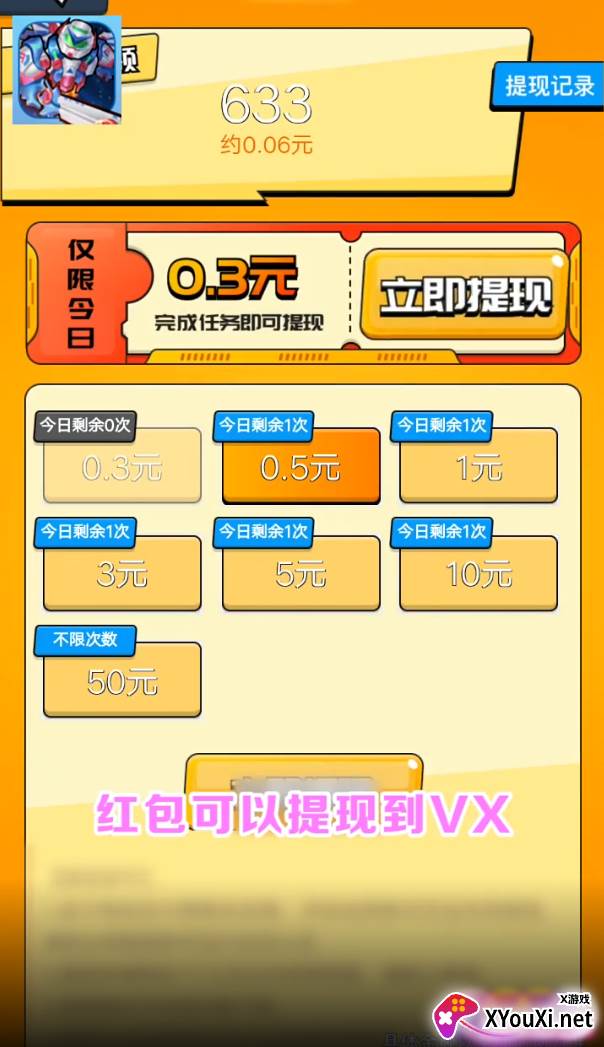Open 提现记录 withdrawal history
The image size is (604, 1047).
[x=549, y=86]
